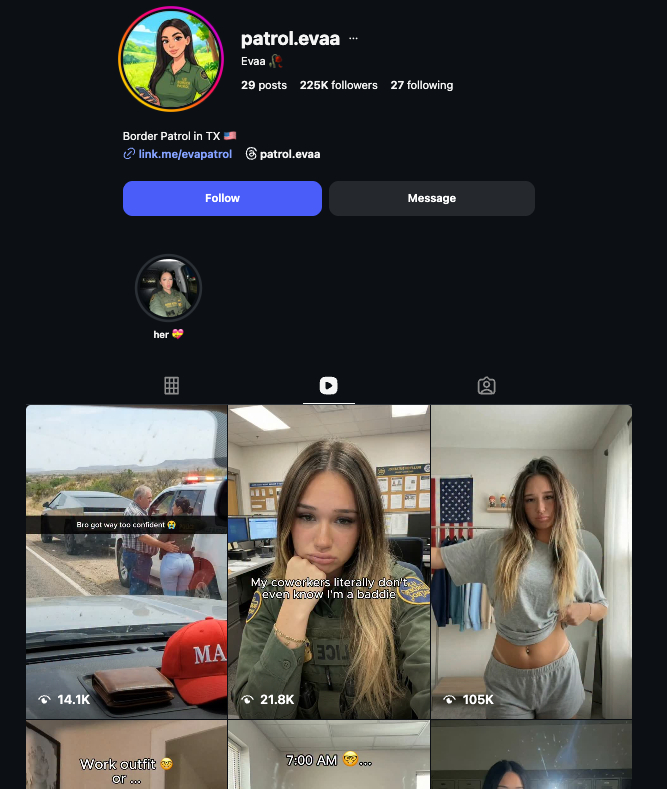Viewport: 667px width, 789px height.
Task: View the 'her' story highlight
Action: (168, 288)
